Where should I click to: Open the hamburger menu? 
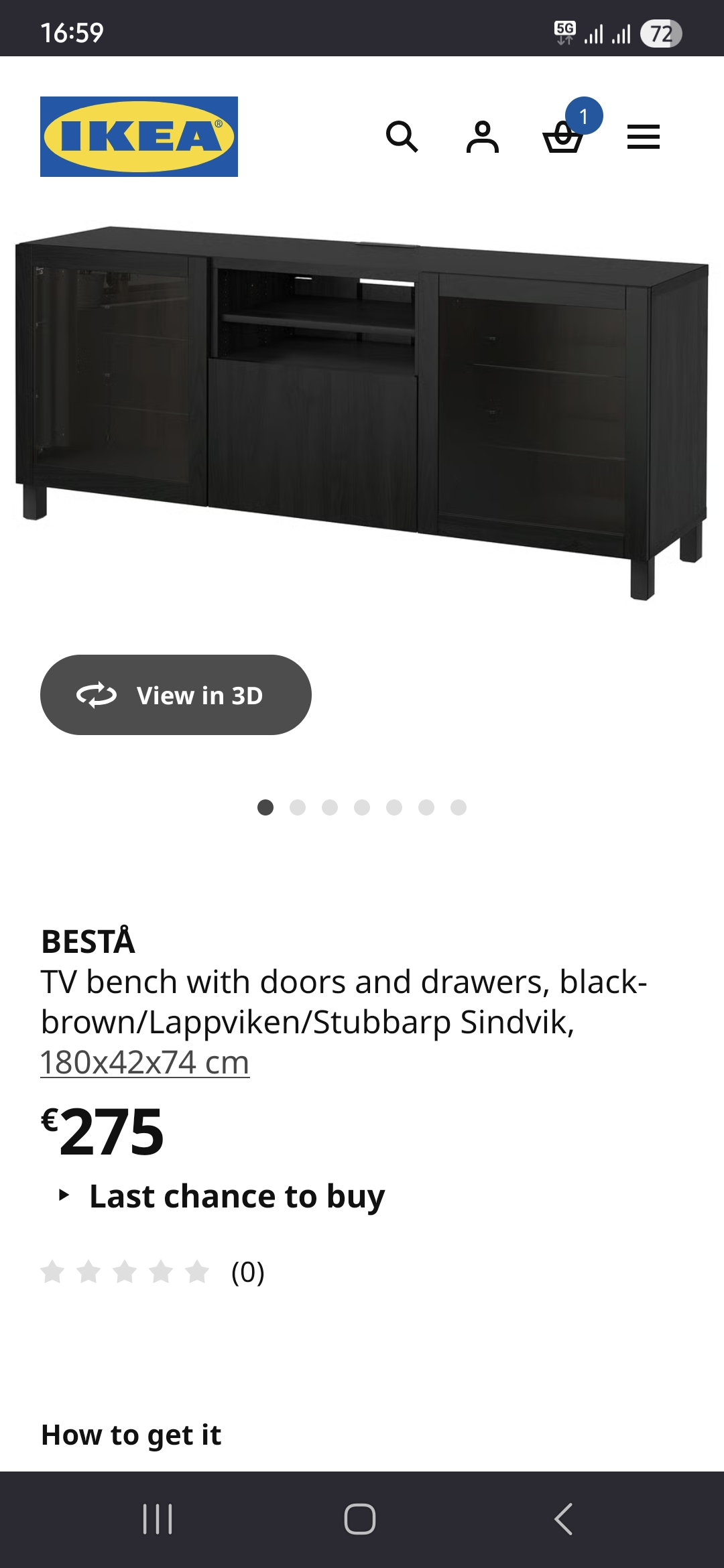pos(644,137)
